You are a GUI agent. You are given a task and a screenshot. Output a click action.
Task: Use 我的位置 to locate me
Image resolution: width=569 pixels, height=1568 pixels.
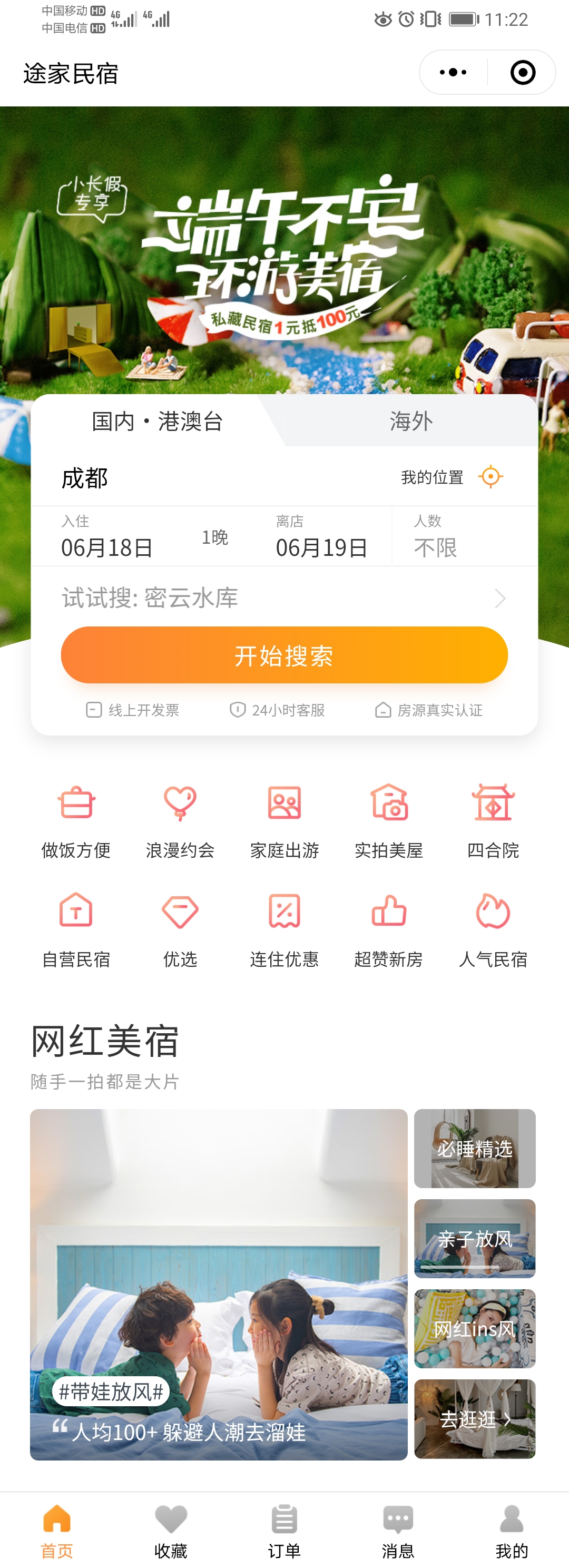coord(452,477)
